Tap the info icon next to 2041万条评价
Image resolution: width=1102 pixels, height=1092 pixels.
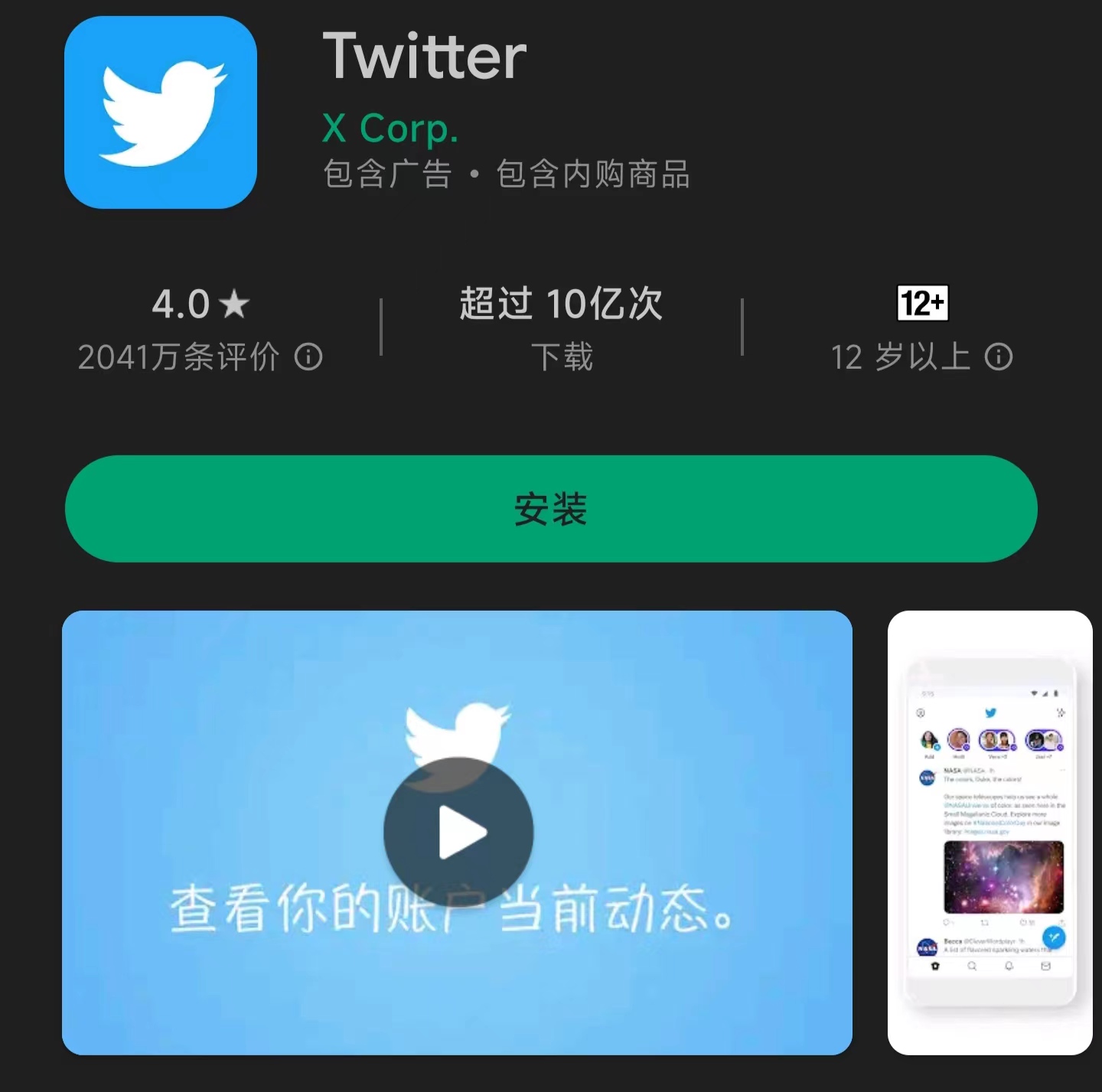coord(308,357)
